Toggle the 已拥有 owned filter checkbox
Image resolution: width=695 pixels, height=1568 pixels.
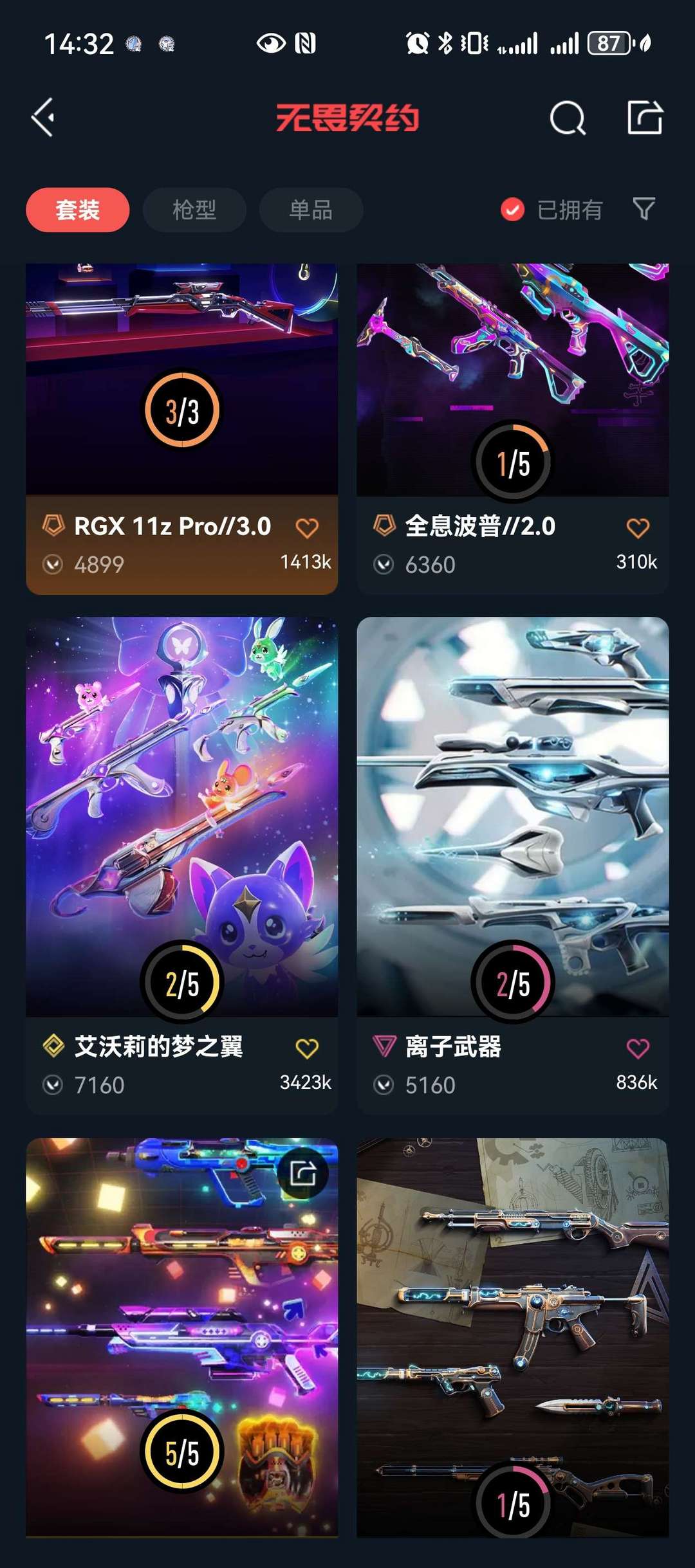click(513, 210)
